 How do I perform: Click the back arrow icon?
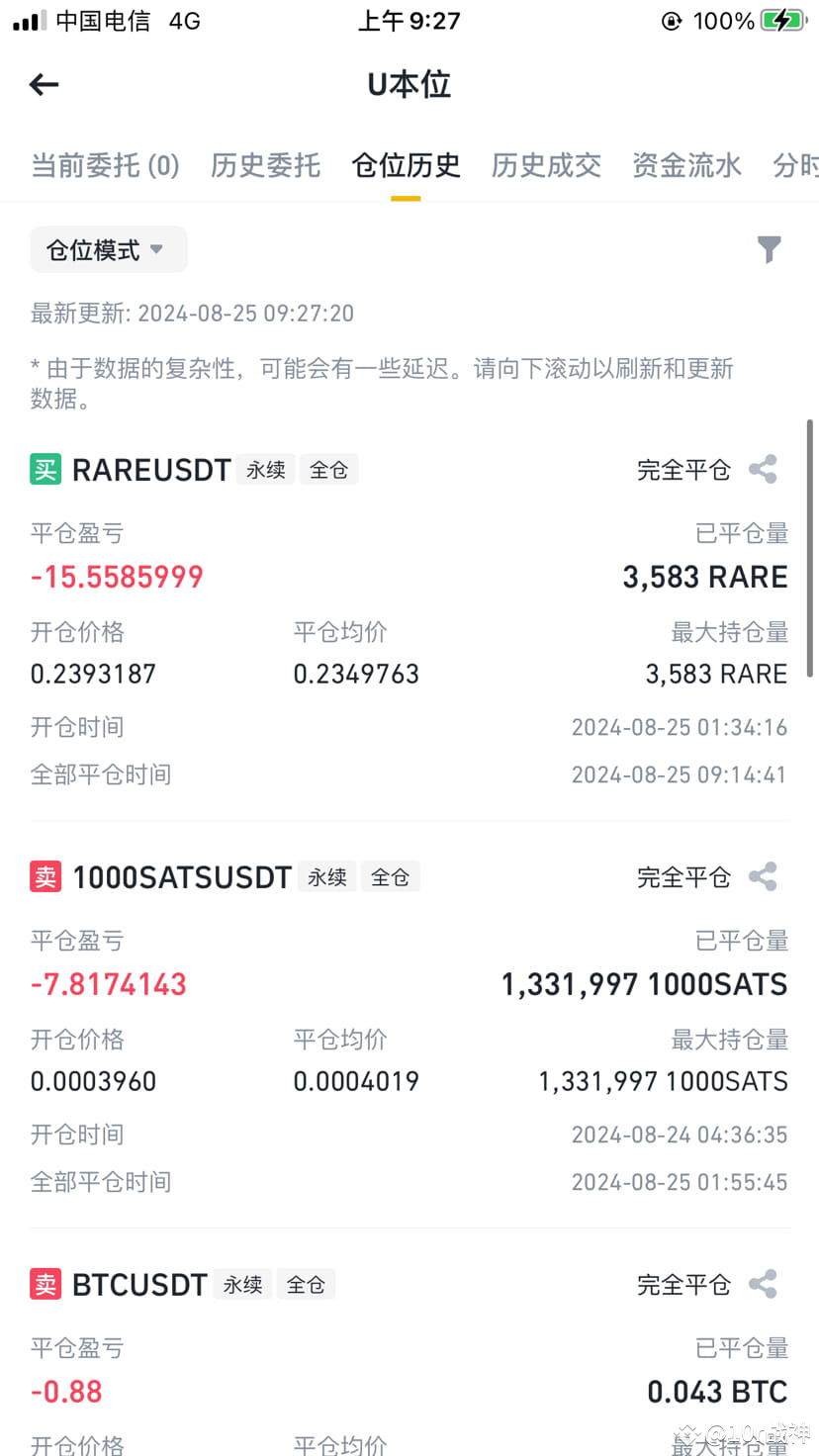[44, 84]
